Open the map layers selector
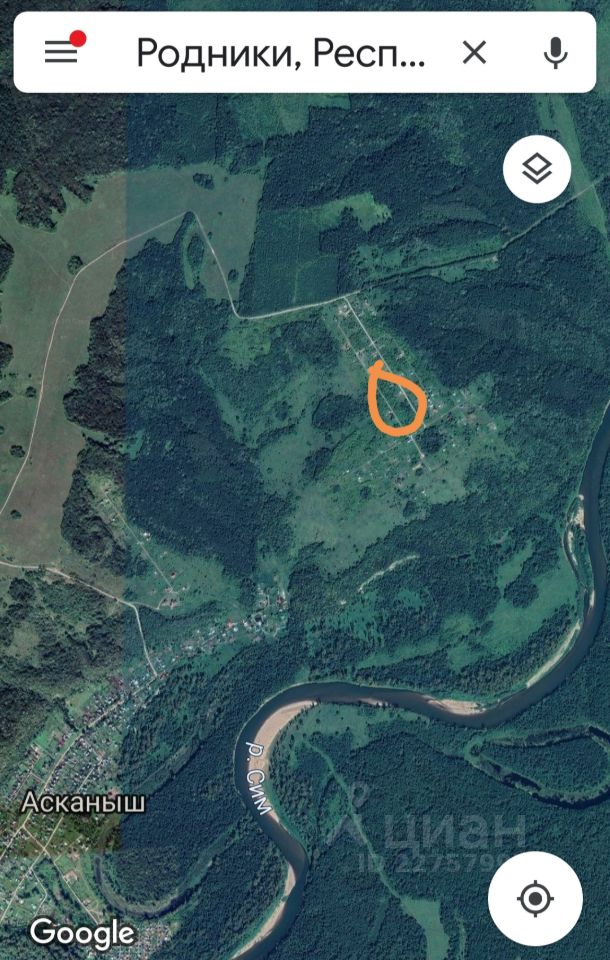 click(537, 169)
